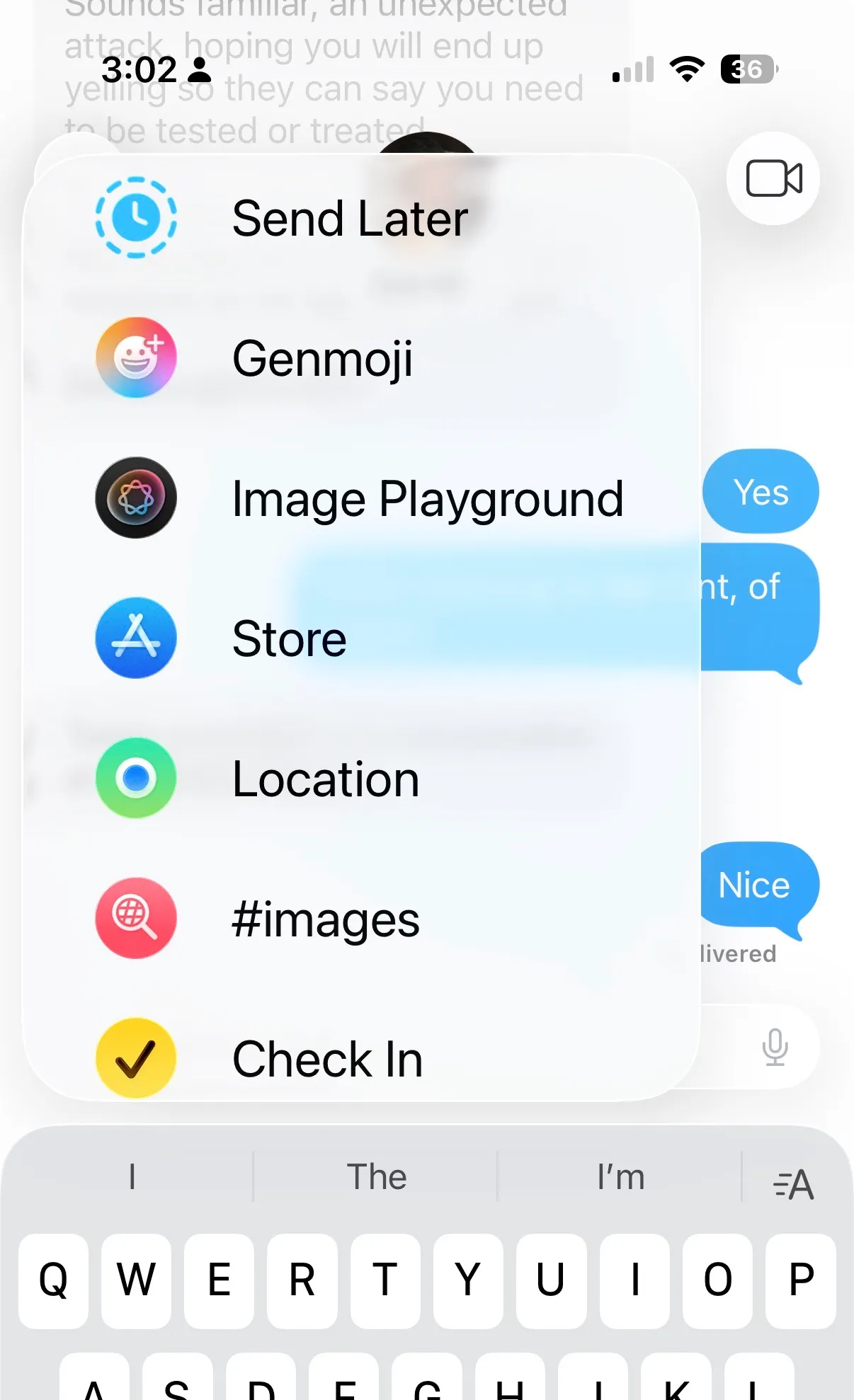
Task: Tap the dictation microphone in the message field
Action: [x=774, y=1048]
